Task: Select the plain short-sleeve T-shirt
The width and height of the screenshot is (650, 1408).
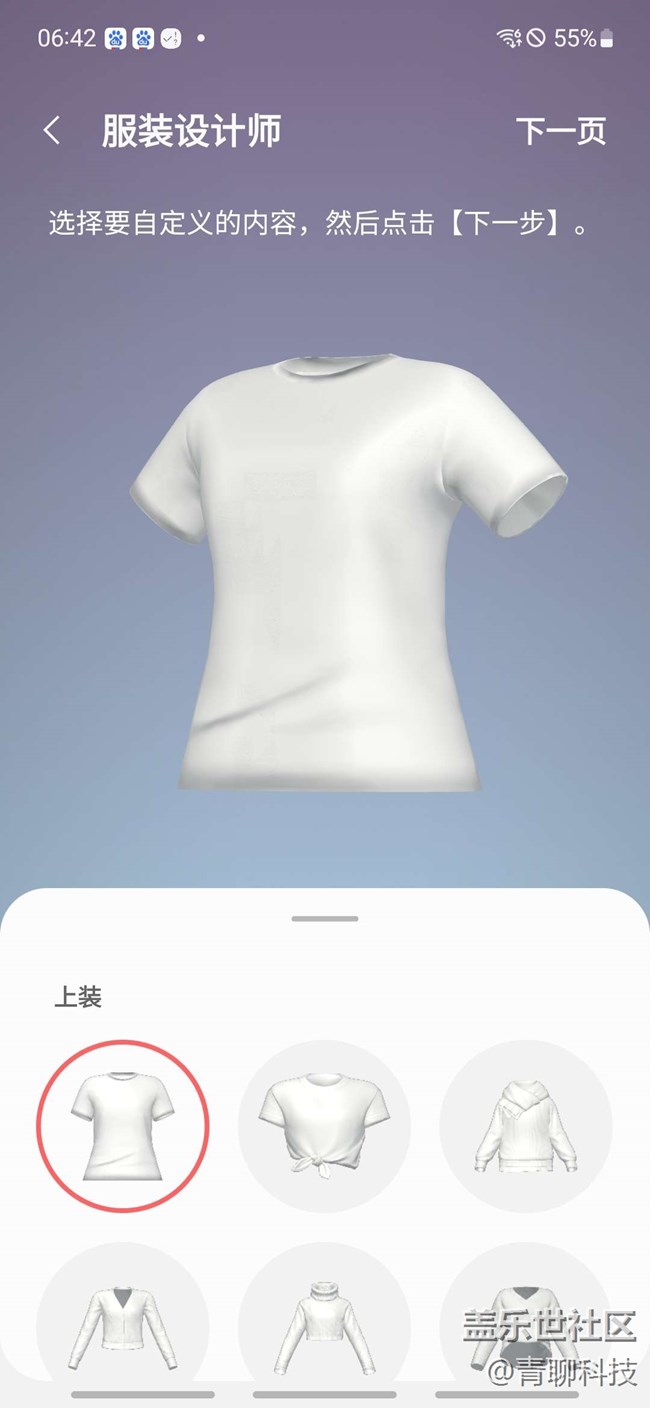Action: (x=123, y=1126)
